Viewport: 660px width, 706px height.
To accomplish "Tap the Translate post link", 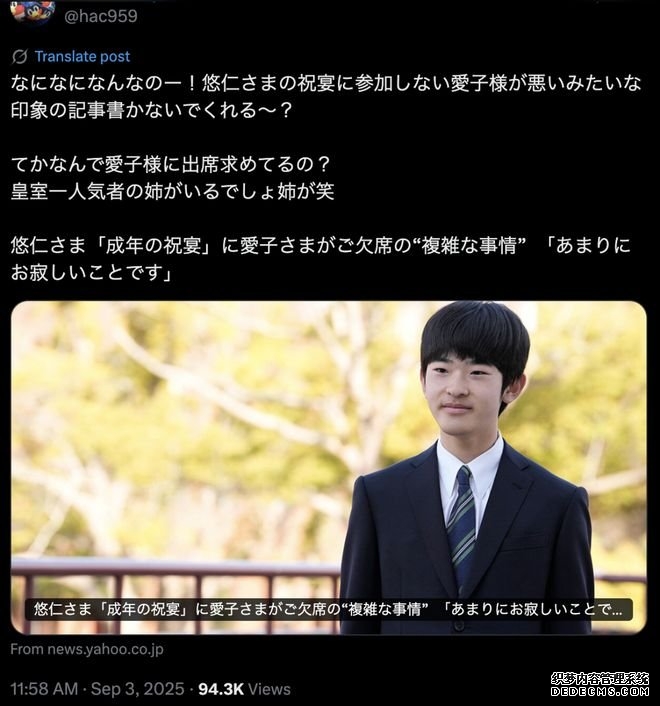I will [x=82, y=57].
